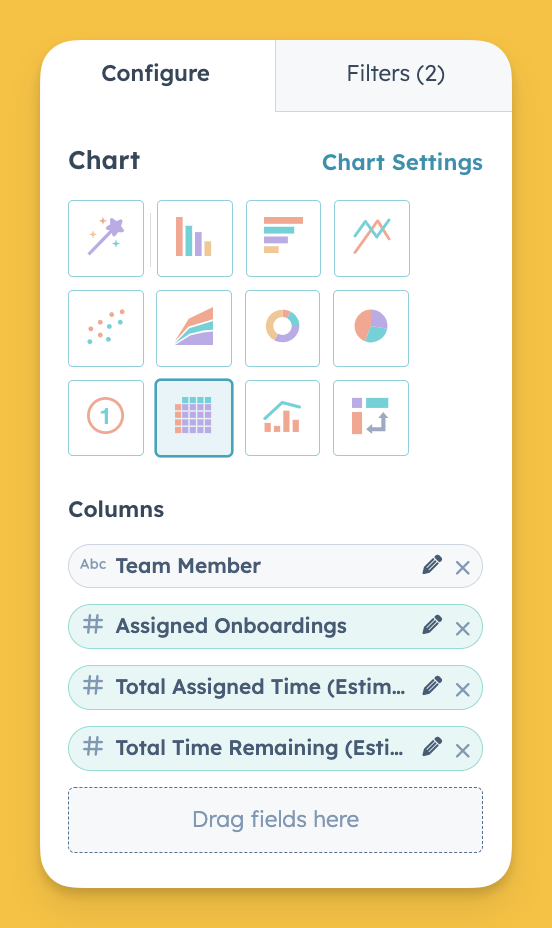Select the table grid chart type

coord(194,418)
